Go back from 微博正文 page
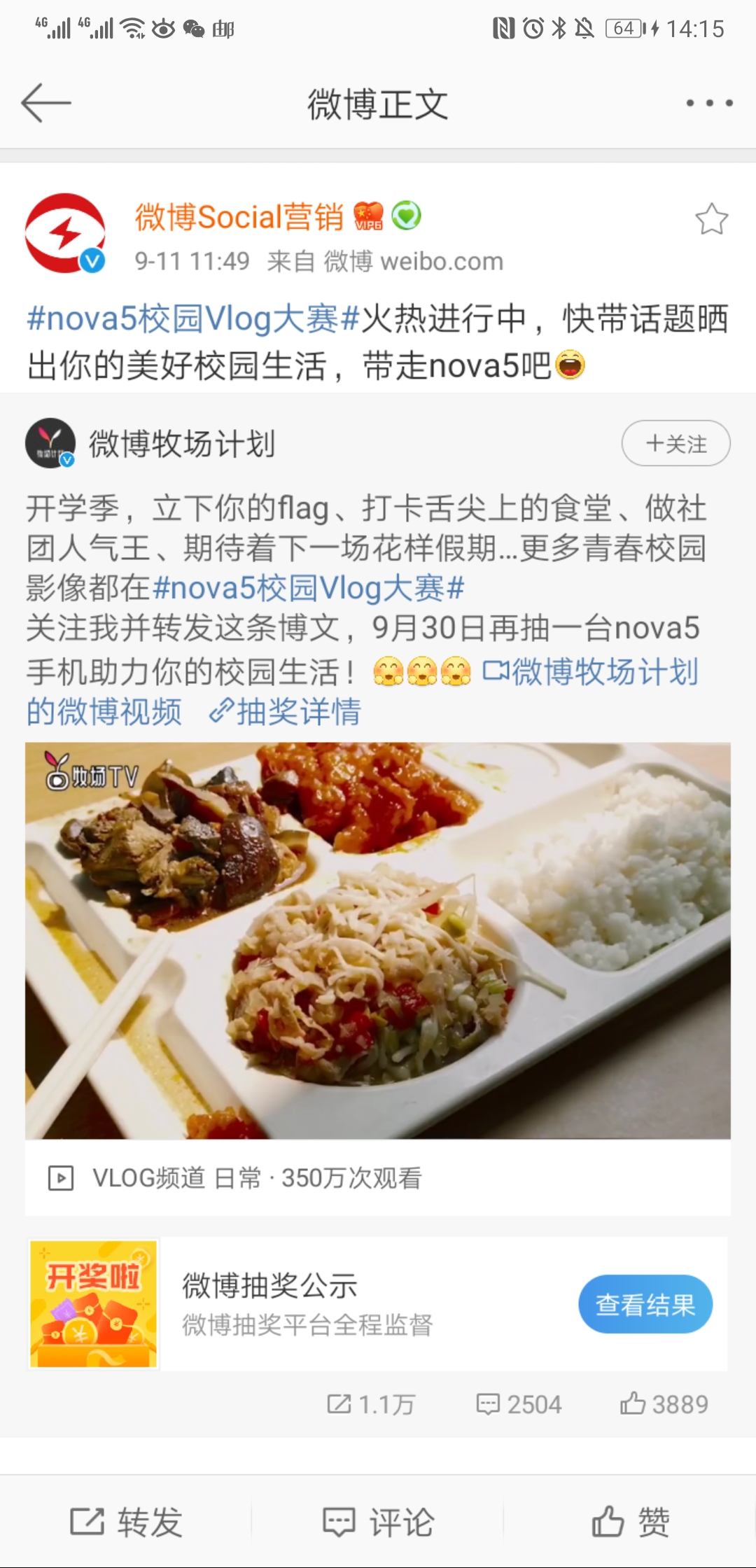This screenshot has width=756, height=1568. coord(46,103)
